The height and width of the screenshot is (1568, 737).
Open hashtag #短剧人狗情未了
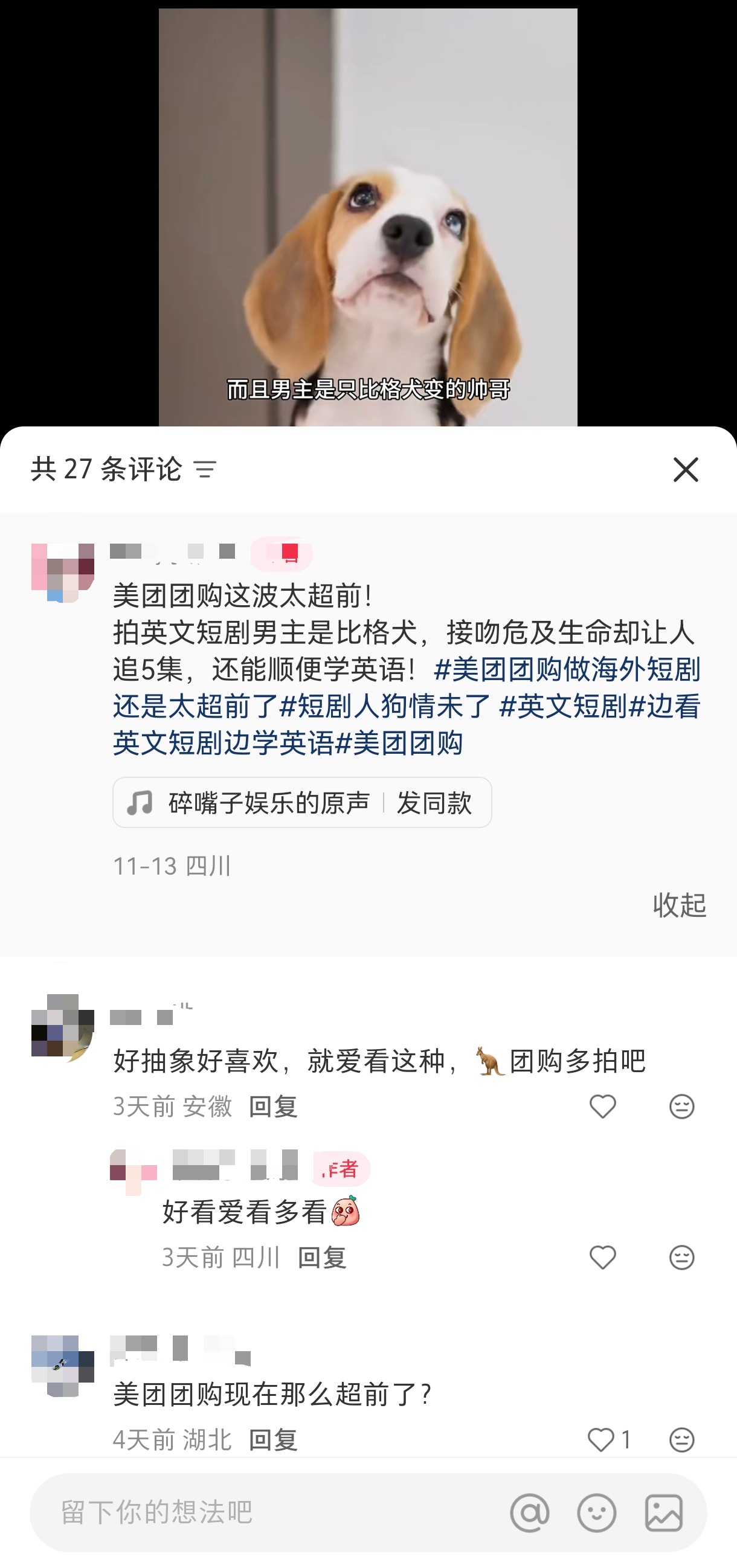pos(386,707)
